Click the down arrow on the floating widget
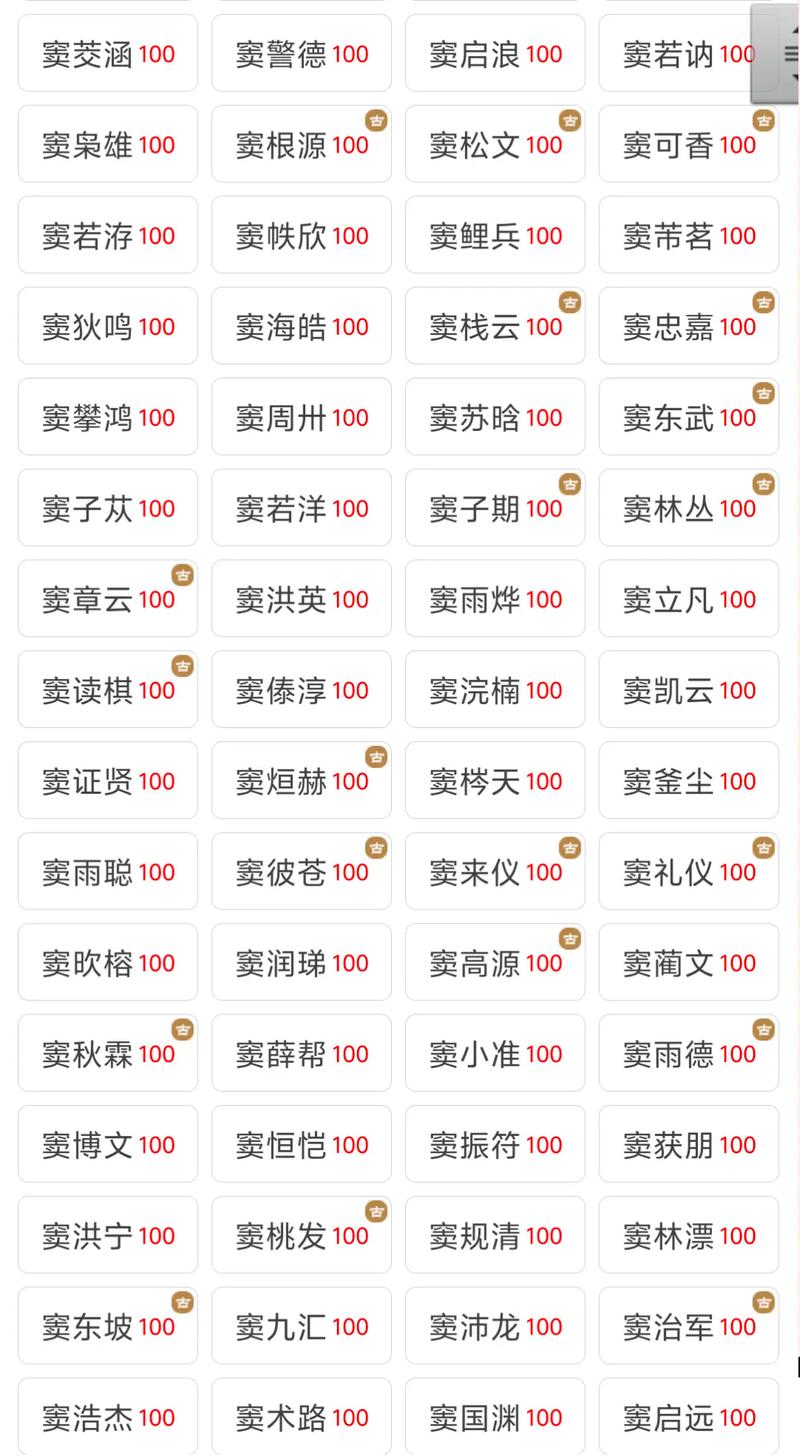 coord(795,76)
